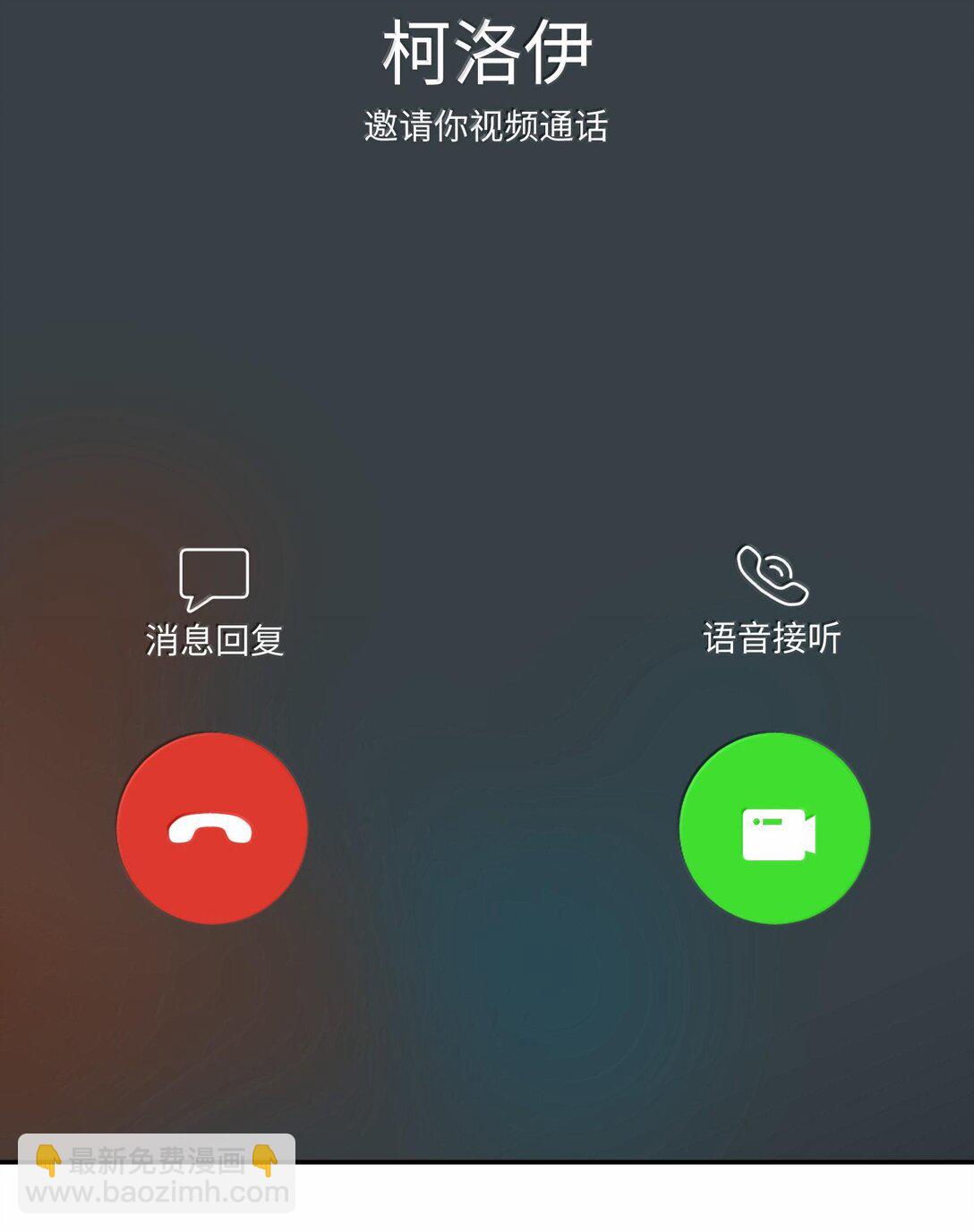Tap 语音接听 to answer with audio only
This screenshot has height=1232, width=974.
click(772, 640)
